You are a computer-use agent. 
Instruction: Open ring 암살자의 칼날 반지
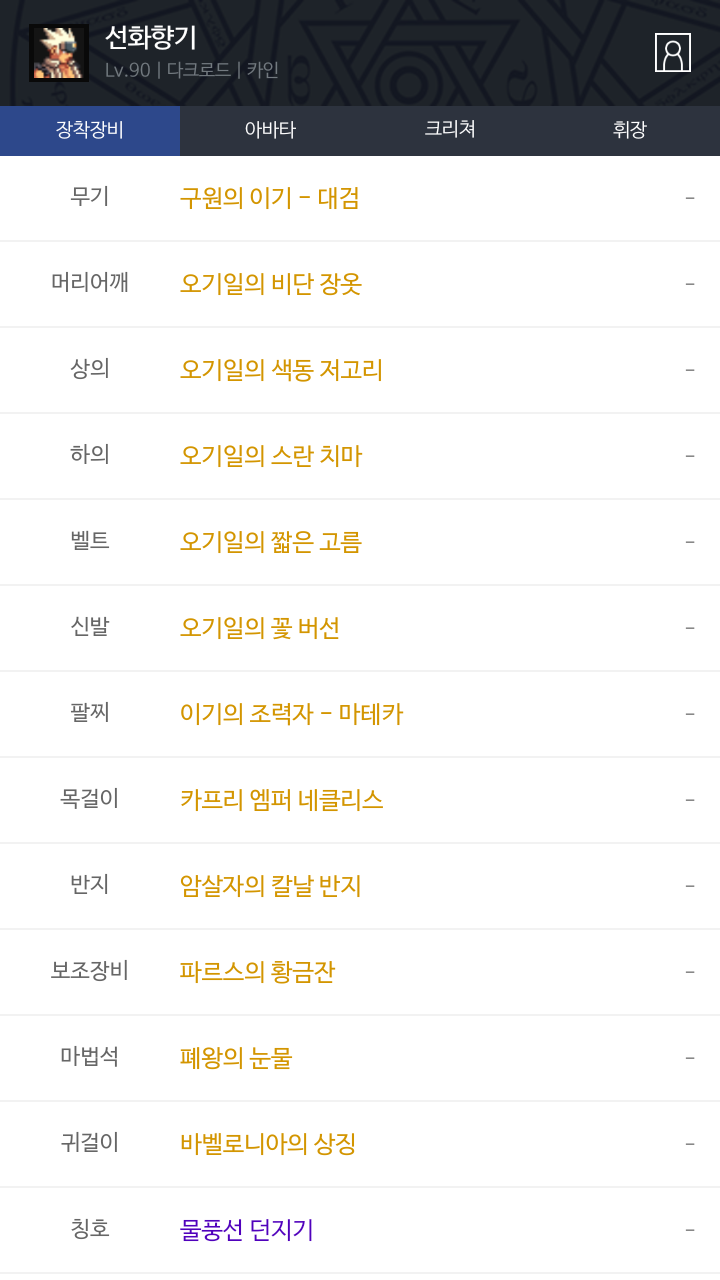[271, 886]
